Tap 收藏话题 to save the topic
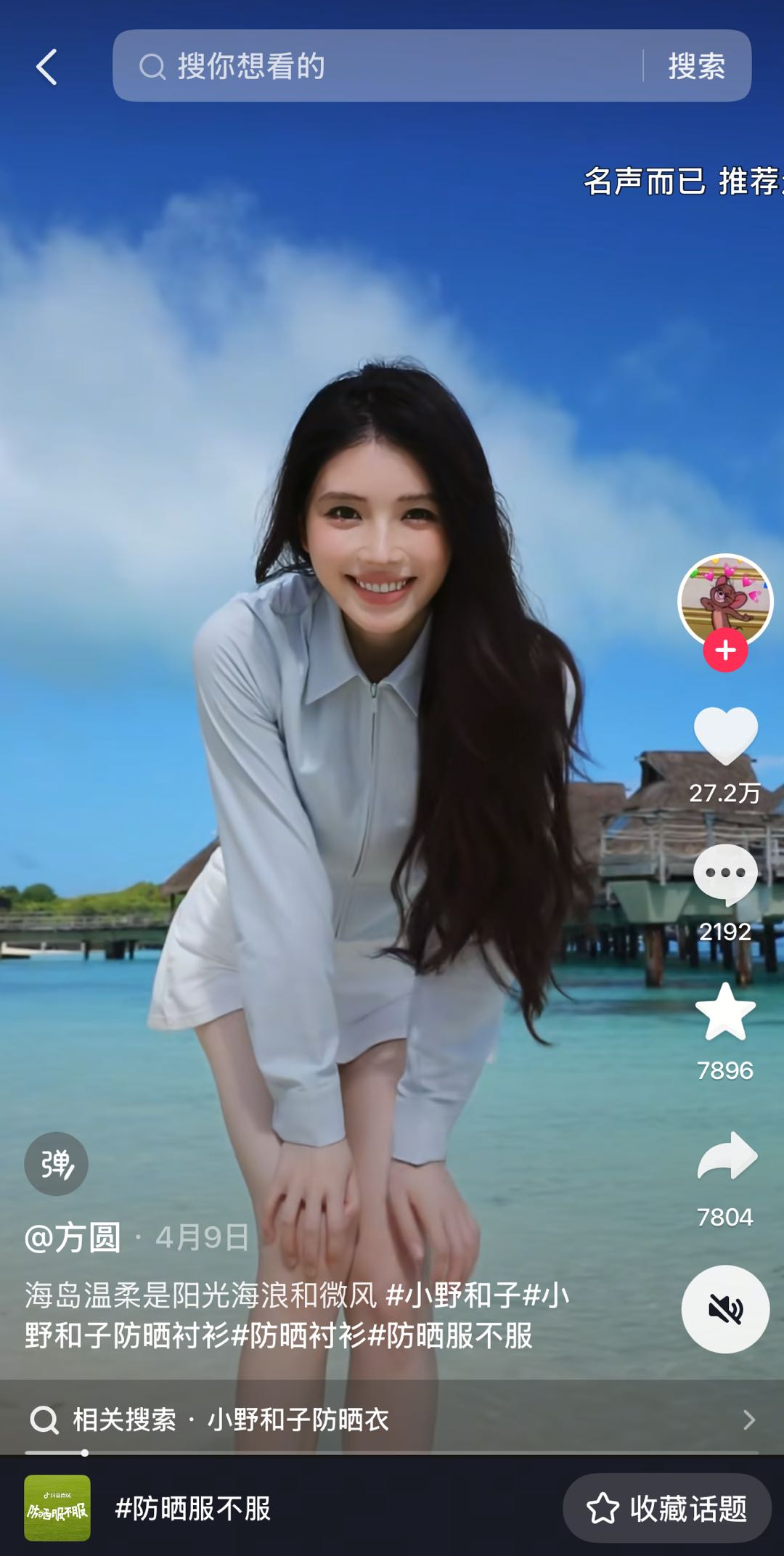Viewport: 784px width, 1556px height. [x=666, y=1509]
